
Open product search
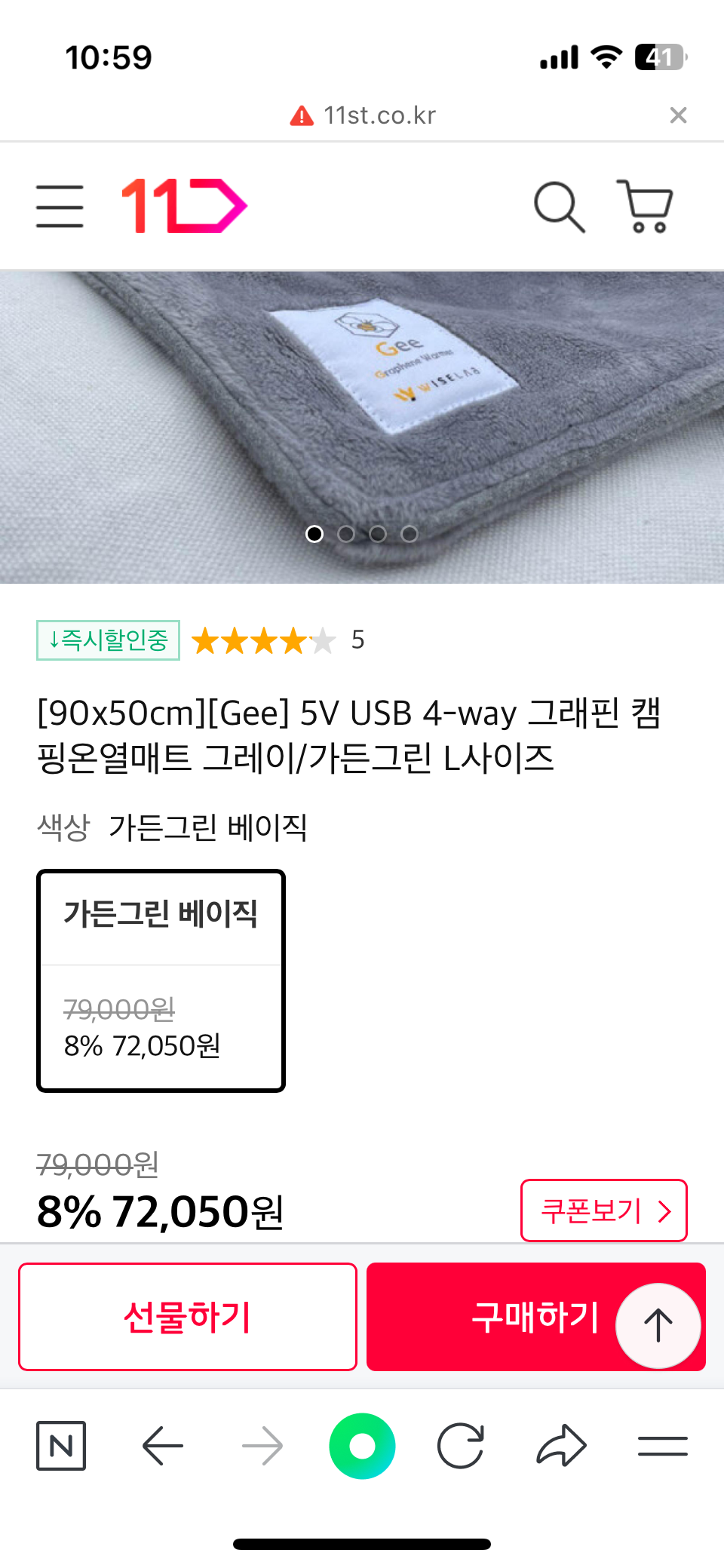point(559,206)
